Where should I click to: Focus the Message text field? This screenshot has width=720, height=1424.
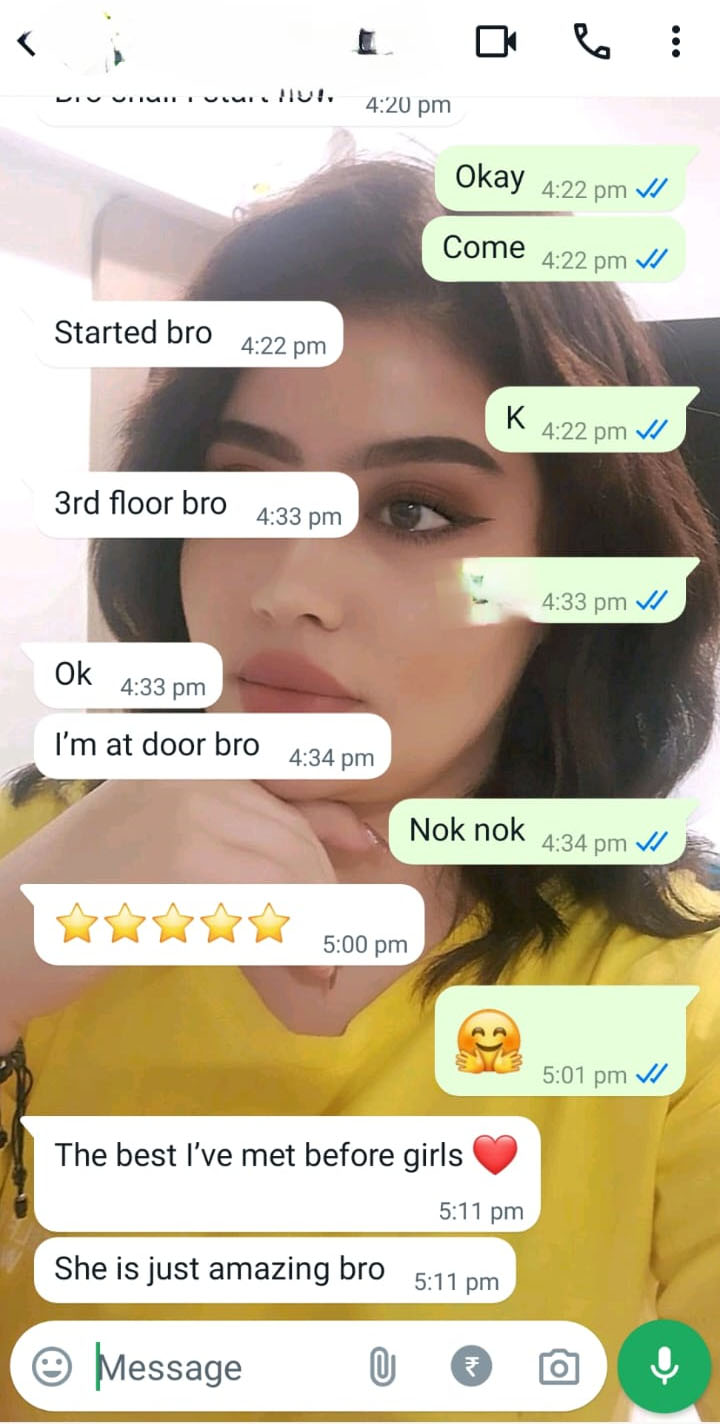pyautogui.click(x=220, y=1367)
